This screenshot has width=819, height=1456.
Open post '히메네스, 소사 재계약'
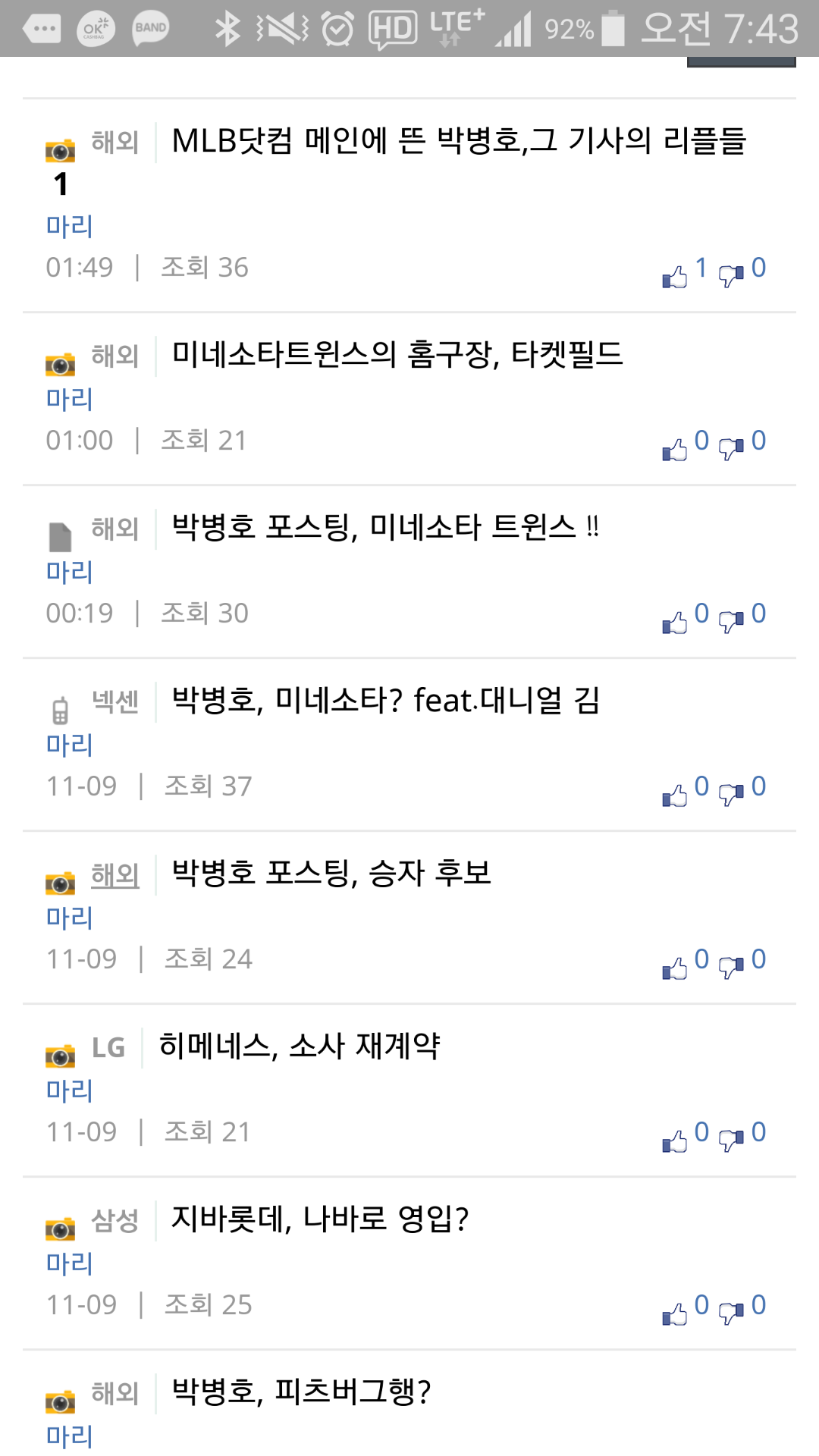[300, 1046]
